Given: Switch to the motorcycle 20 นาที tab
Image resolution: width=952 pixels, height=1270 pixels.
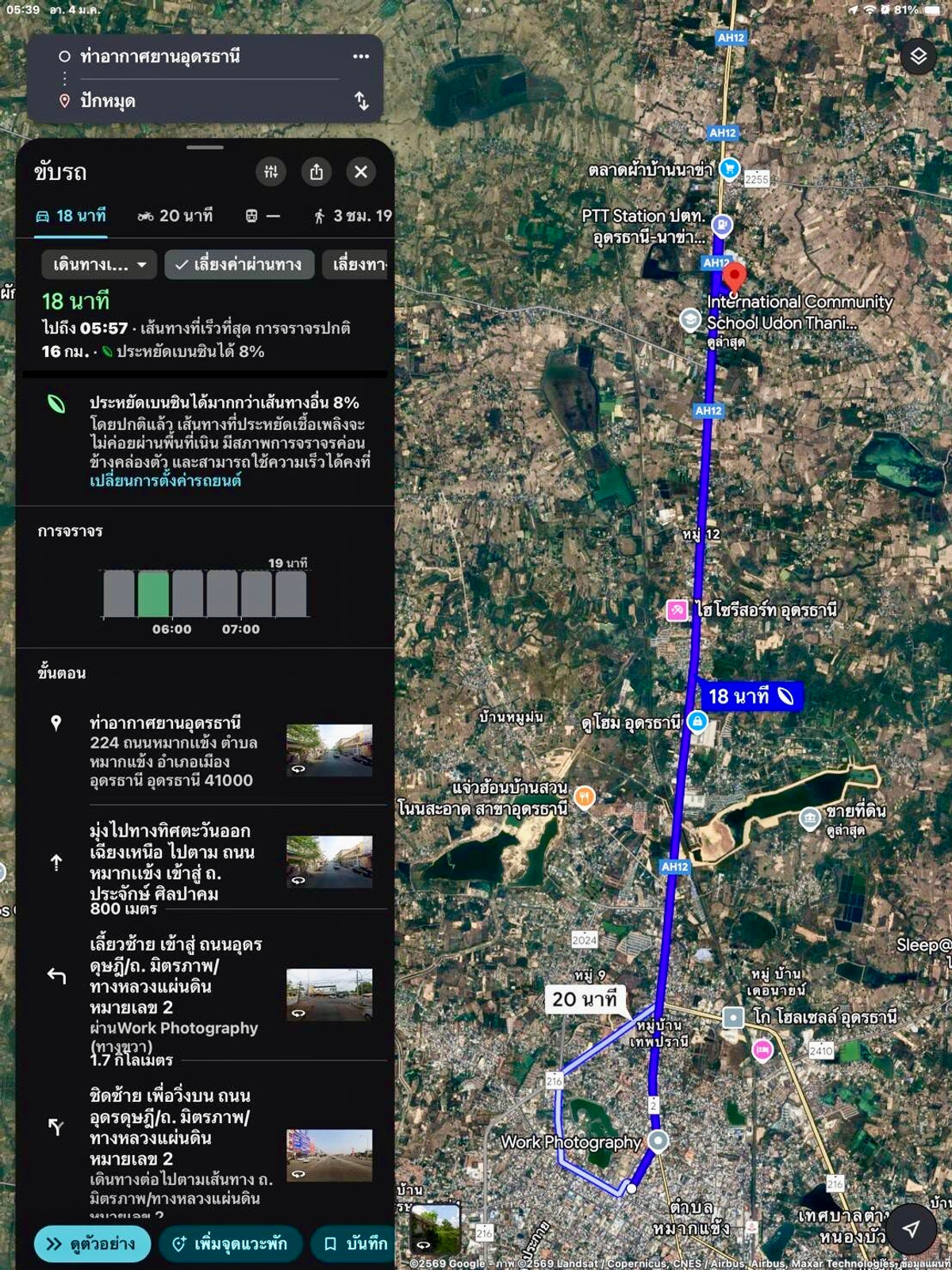Looking at the screenshot, I should (175, 216).
